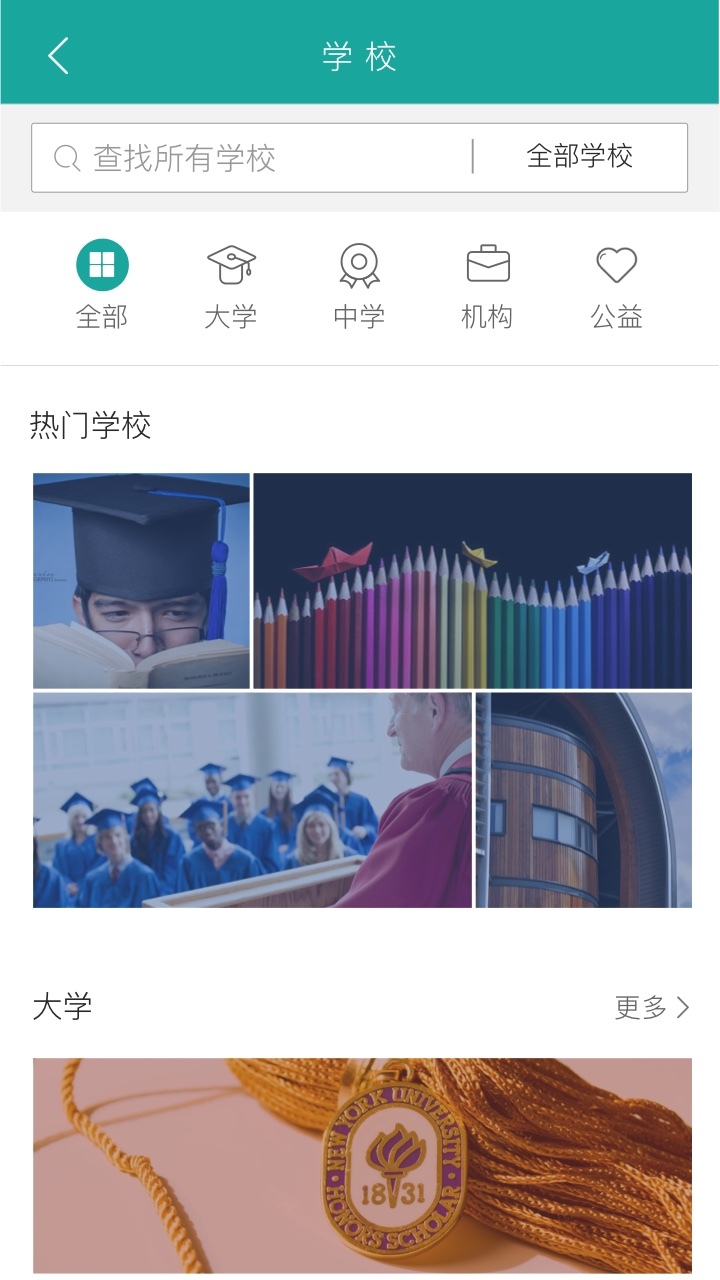Select the 机构 briefcase category icon

(x=488, y=263)
